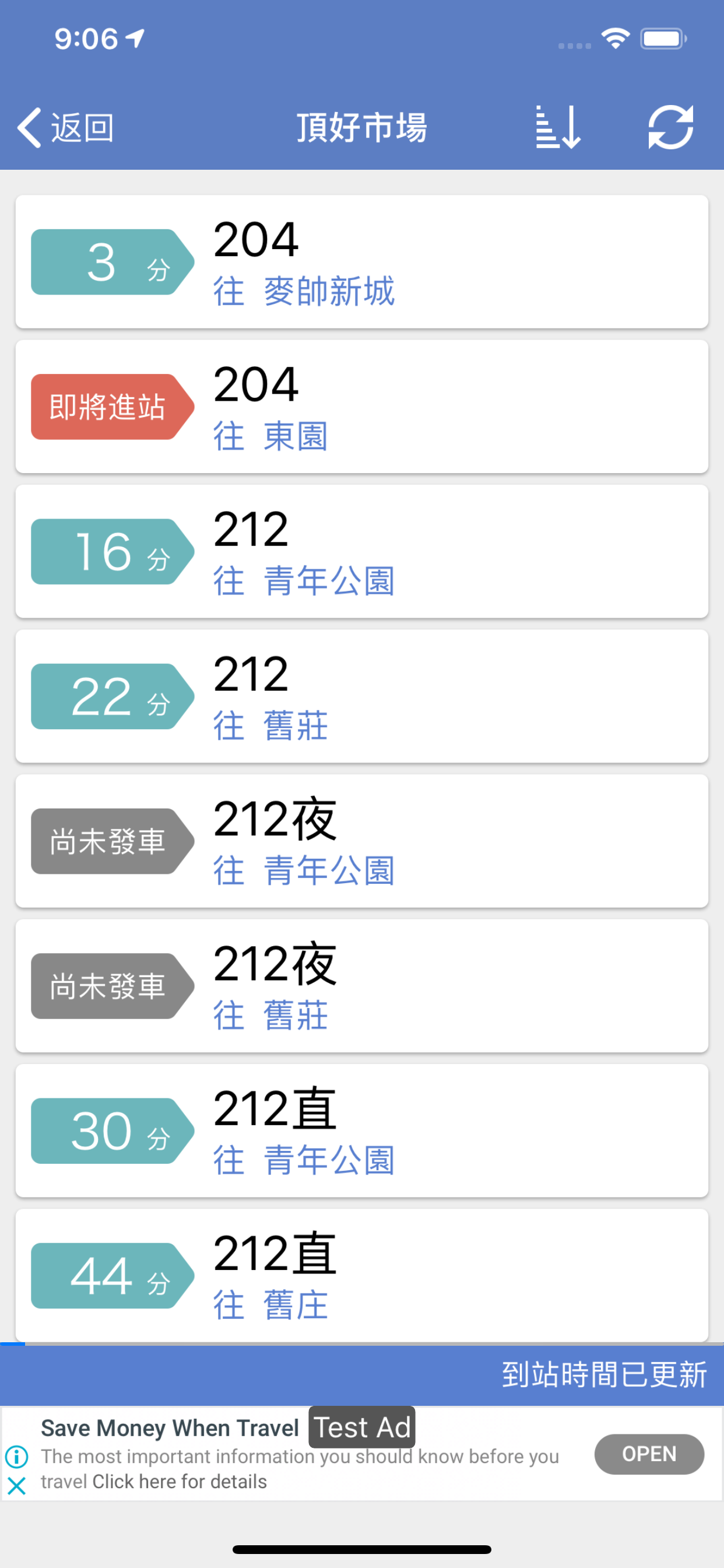This screenshot has height=1568, width=724.
Task: Refresh the arrival times
Action: coord(670,127)
